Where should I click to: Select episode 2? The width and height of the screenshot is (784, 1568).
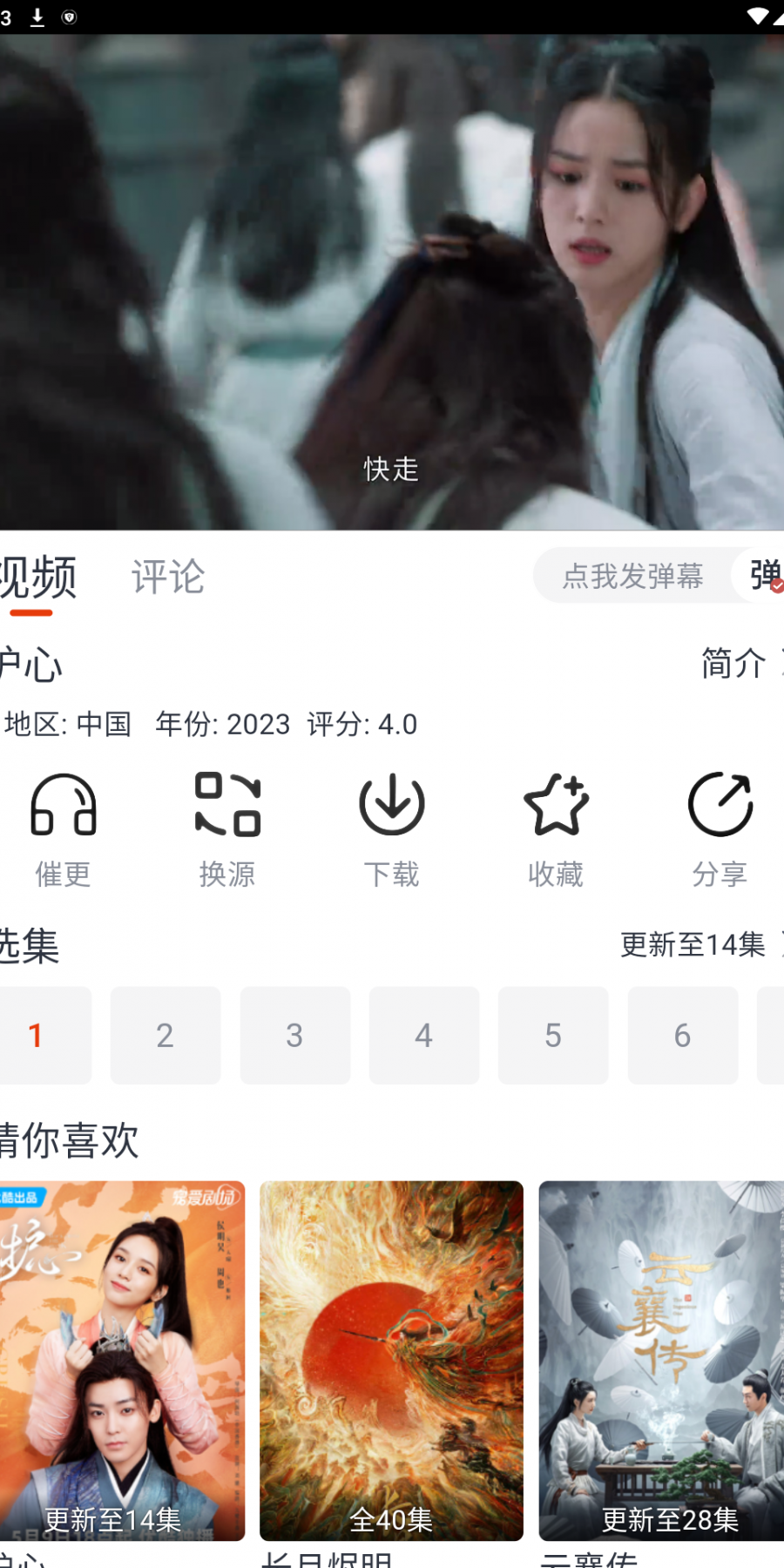tap(166, 1035)
